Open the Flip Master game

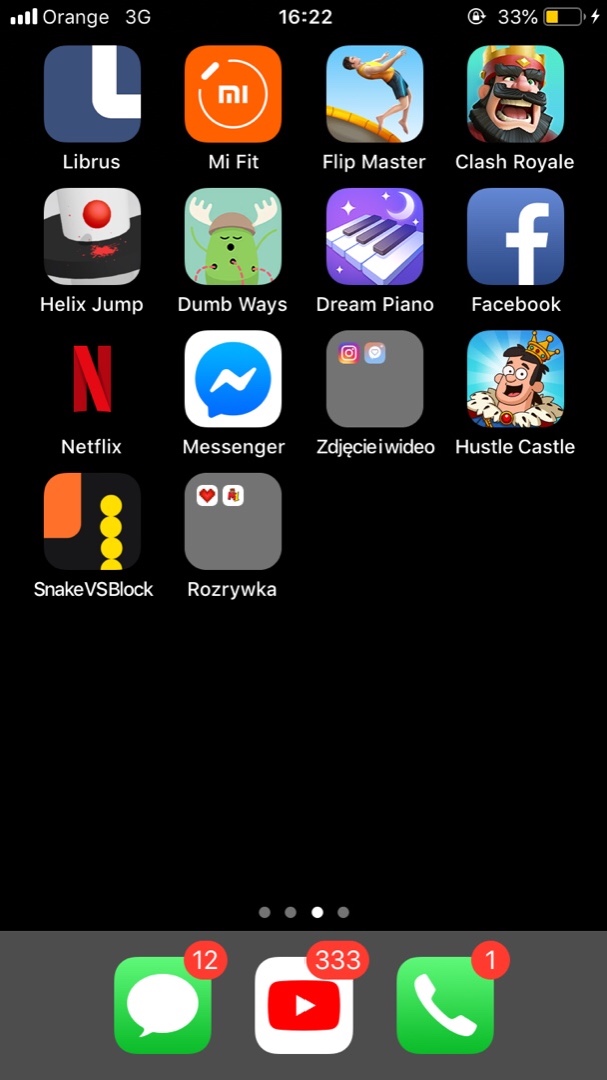point(374,95)
